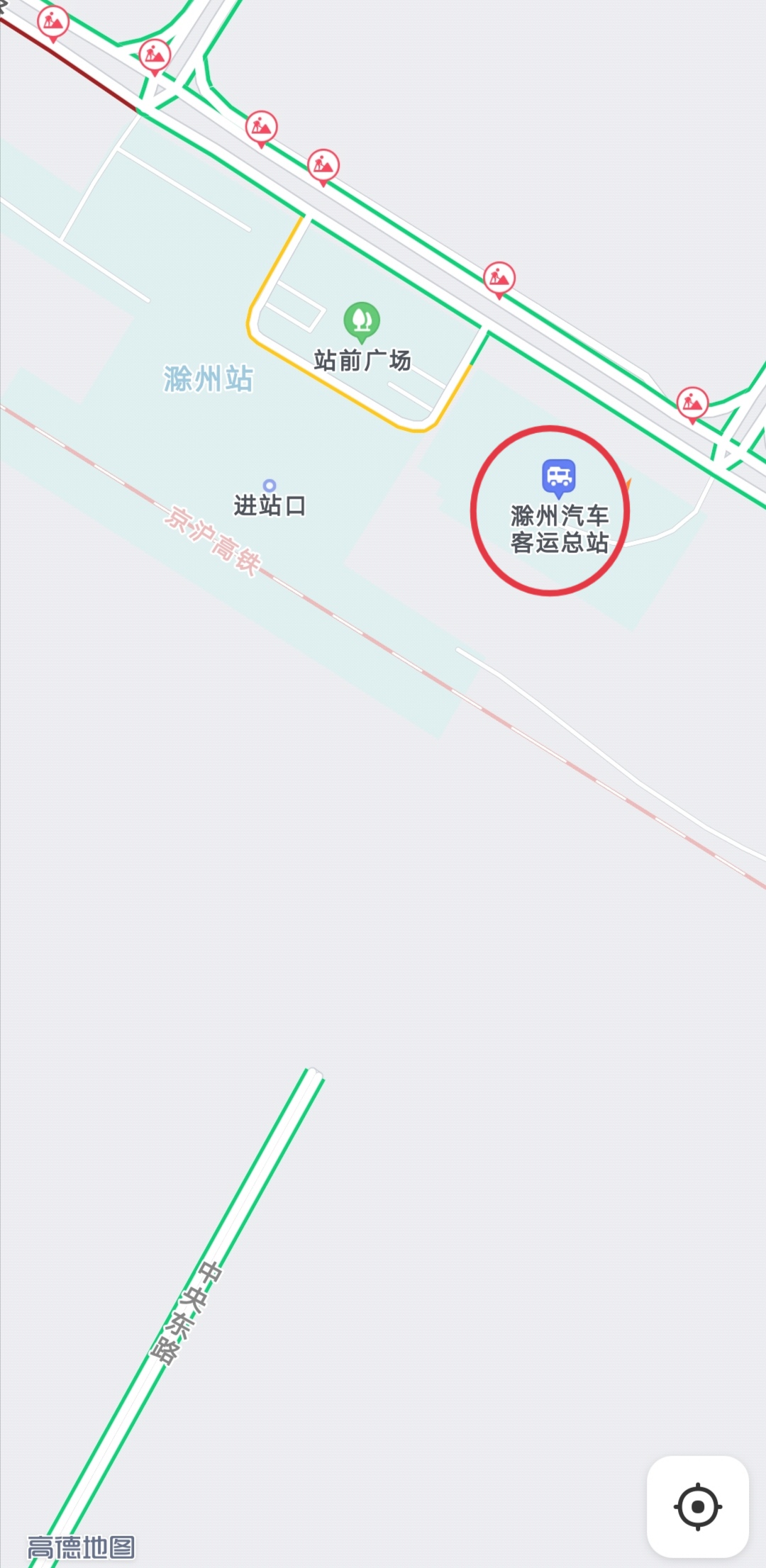Recenter map on my current location
Screen dimensions: 766x1568
tap(697, 1506)
